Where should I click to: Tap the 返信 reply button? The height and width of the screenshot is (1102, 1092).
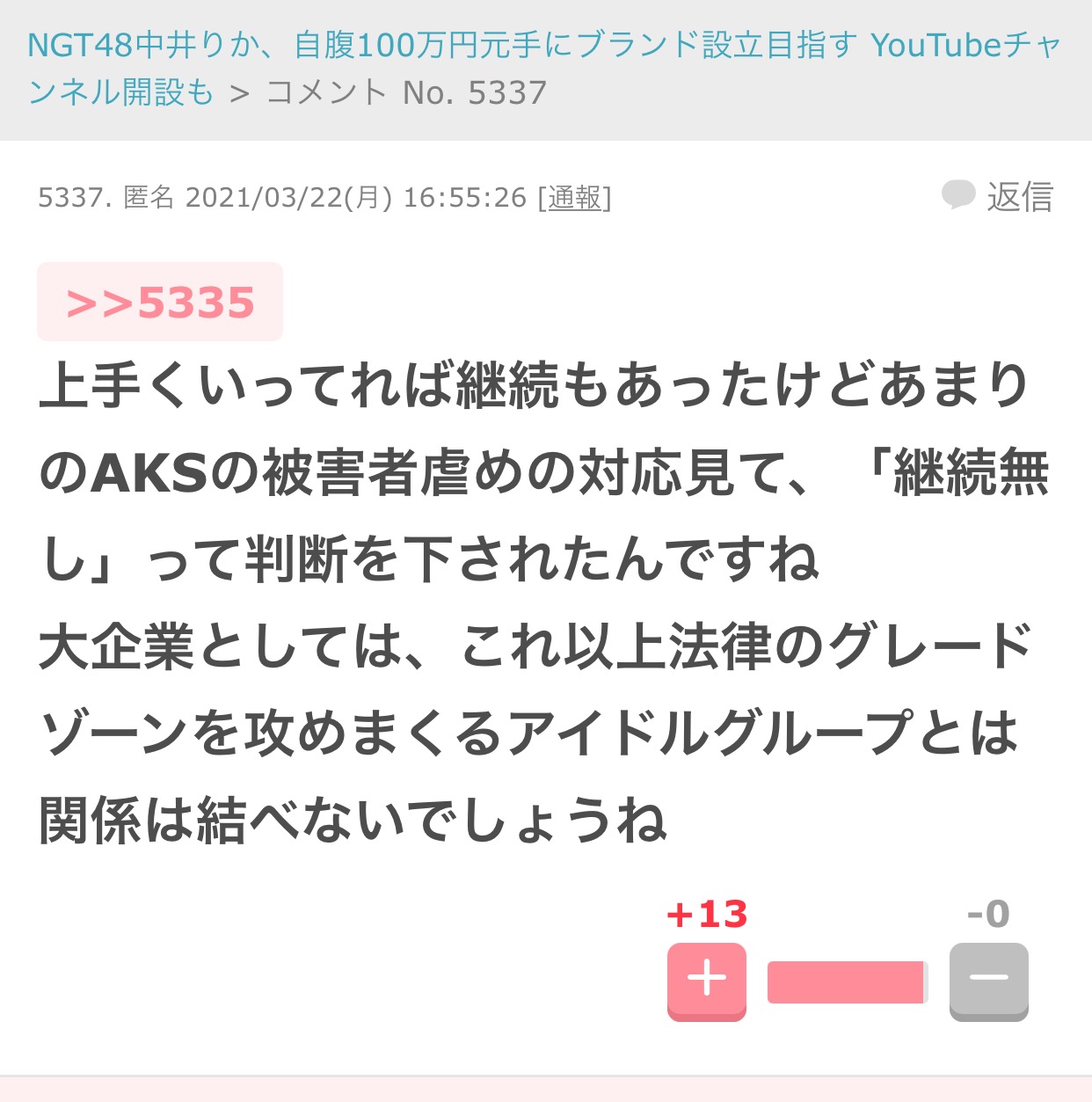tap(999, 196)
